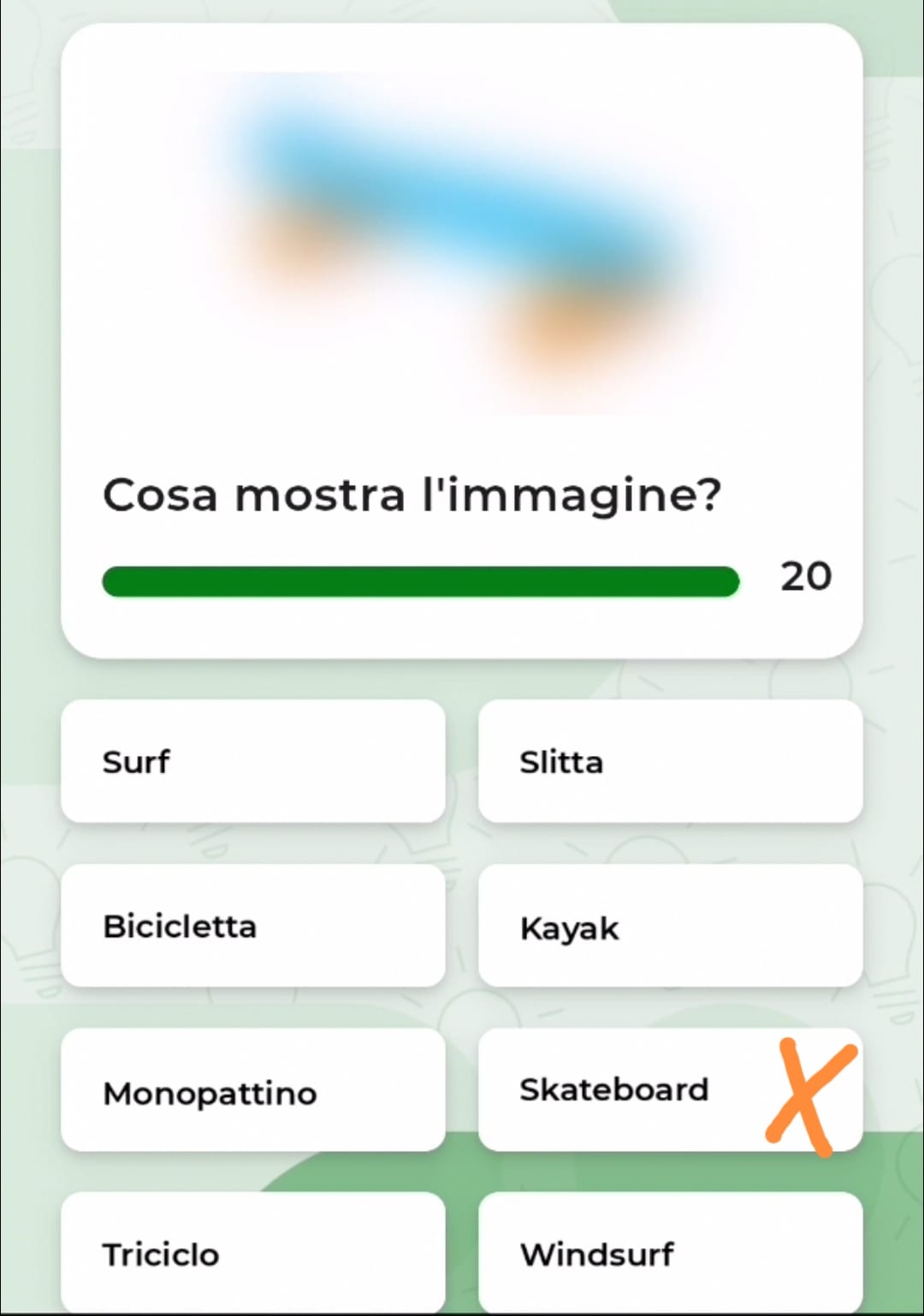Answer with Kayak
The height and width of the screenshot is (1316, 924).
[x=670, y=926]
